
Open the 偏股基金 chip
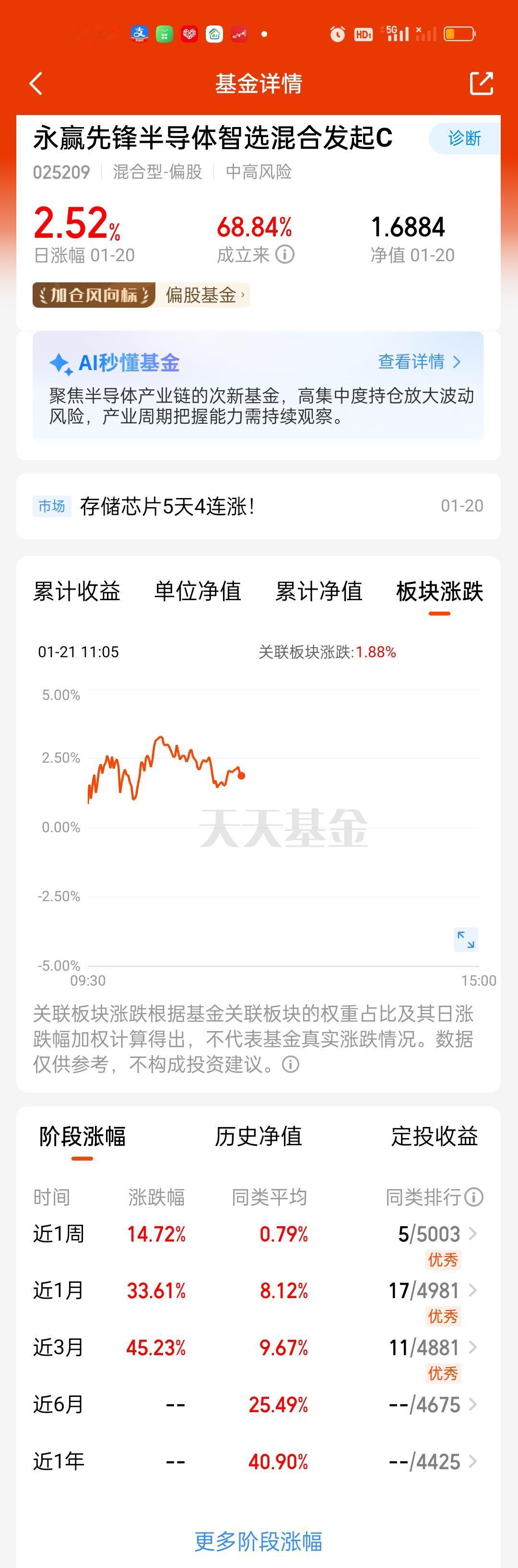click(204, 295)
